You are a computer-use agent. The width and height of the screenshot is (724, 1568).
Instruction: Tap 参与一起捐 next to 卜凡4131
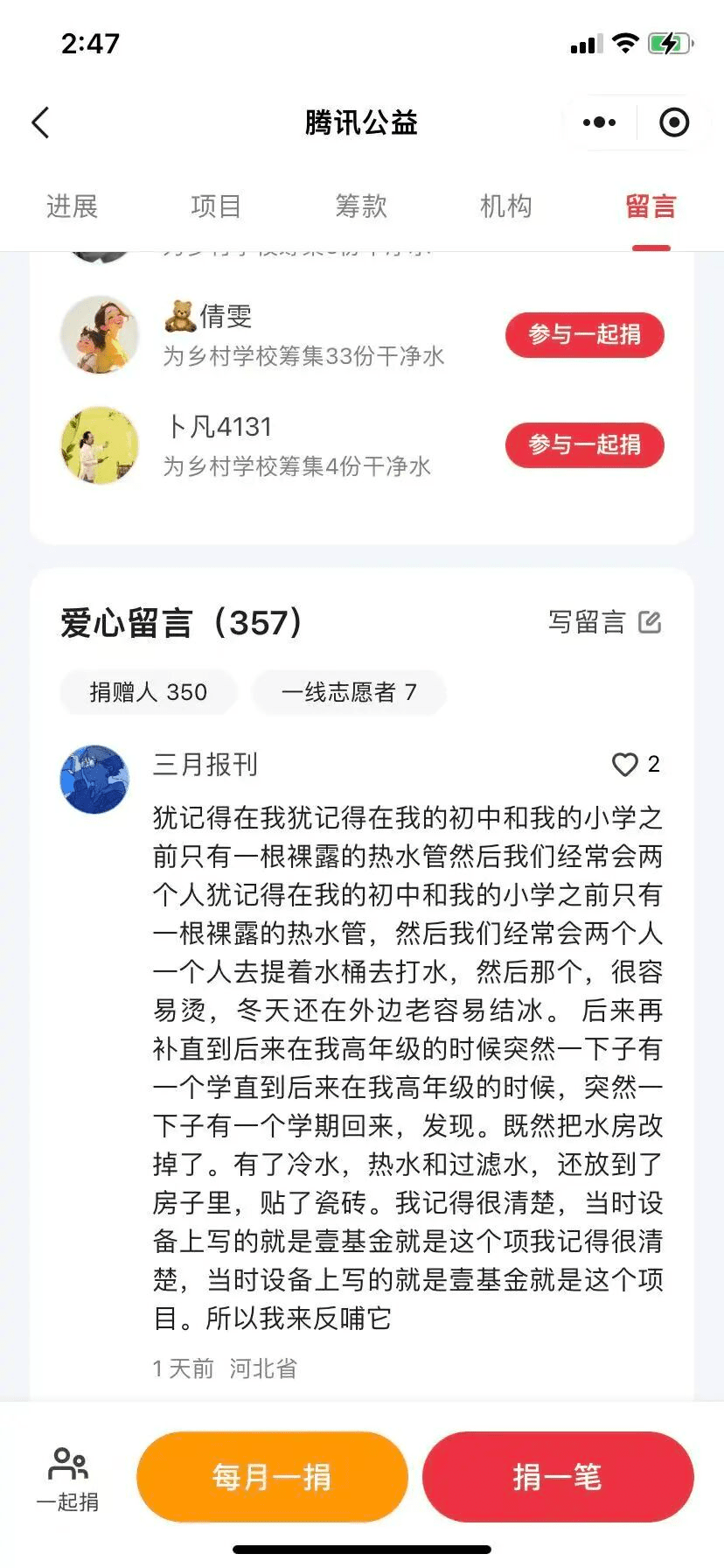[x=584, y=444]
